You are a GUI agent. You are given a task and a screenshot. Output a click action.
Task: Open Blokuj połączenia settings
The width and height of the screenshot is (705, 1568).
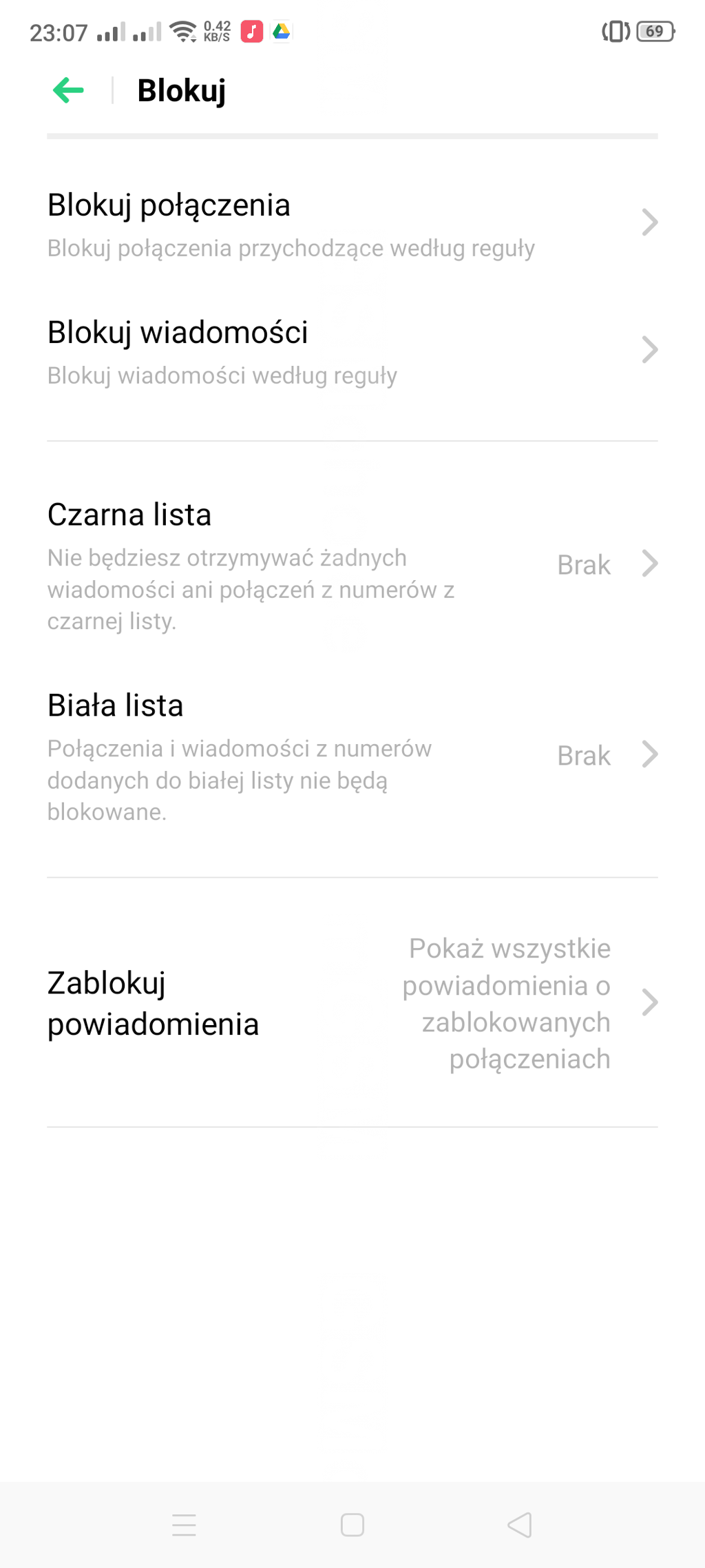(351, 224)
